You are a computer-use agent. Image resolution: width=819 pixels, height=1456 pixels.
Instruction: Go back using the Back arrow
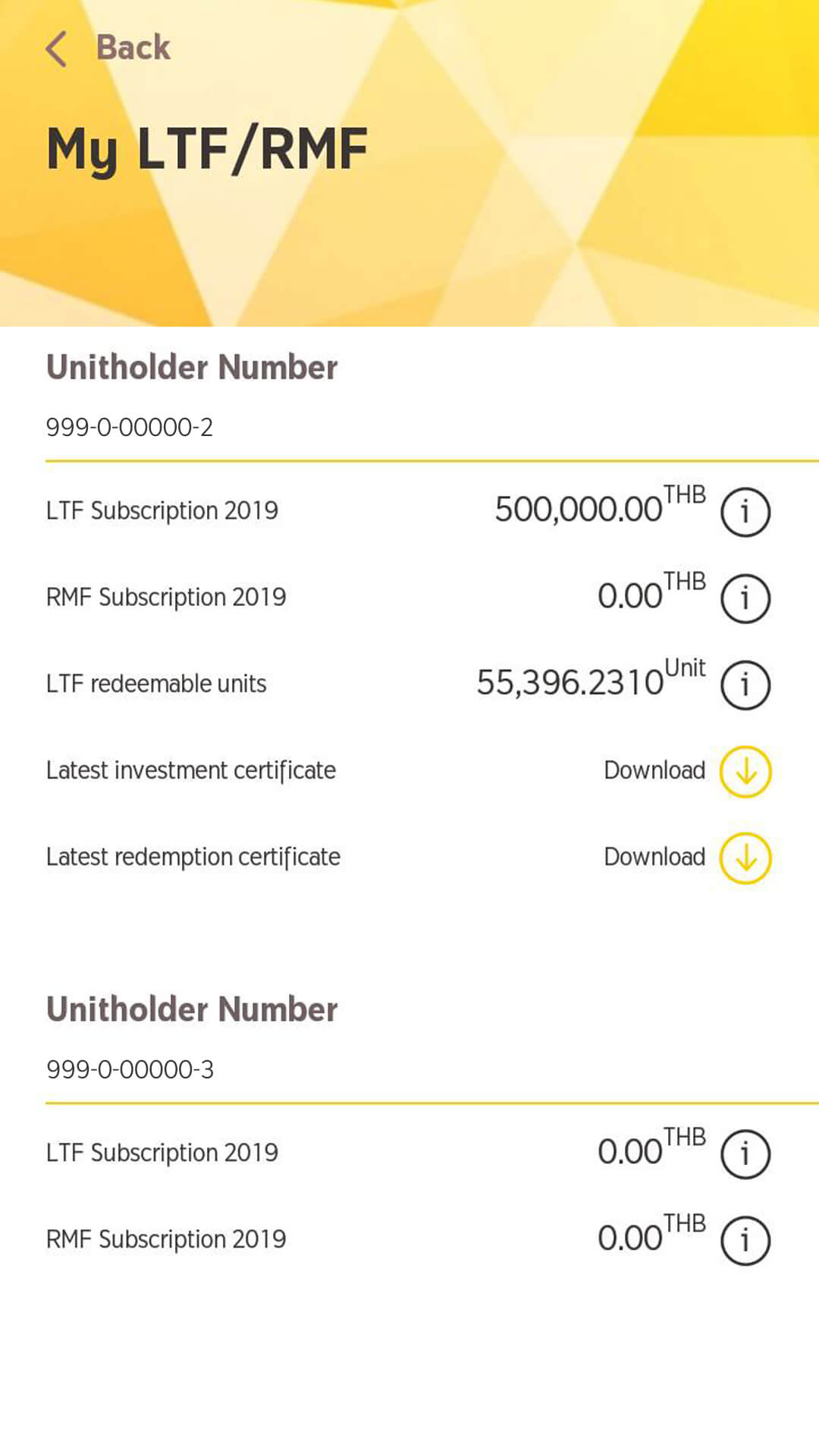point(57,49)
